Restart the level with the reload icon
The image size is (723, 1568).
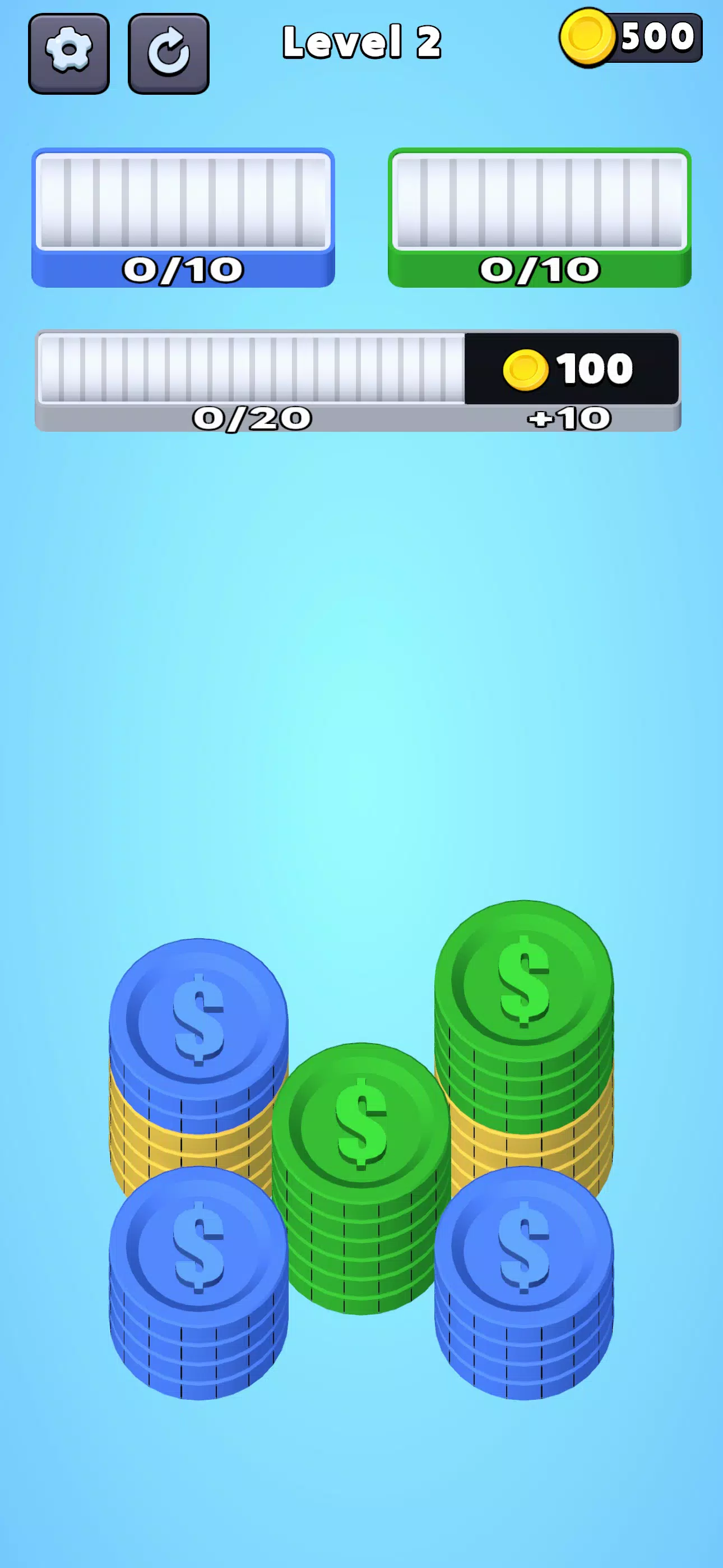pyautogui.click(x=169, y=54)
